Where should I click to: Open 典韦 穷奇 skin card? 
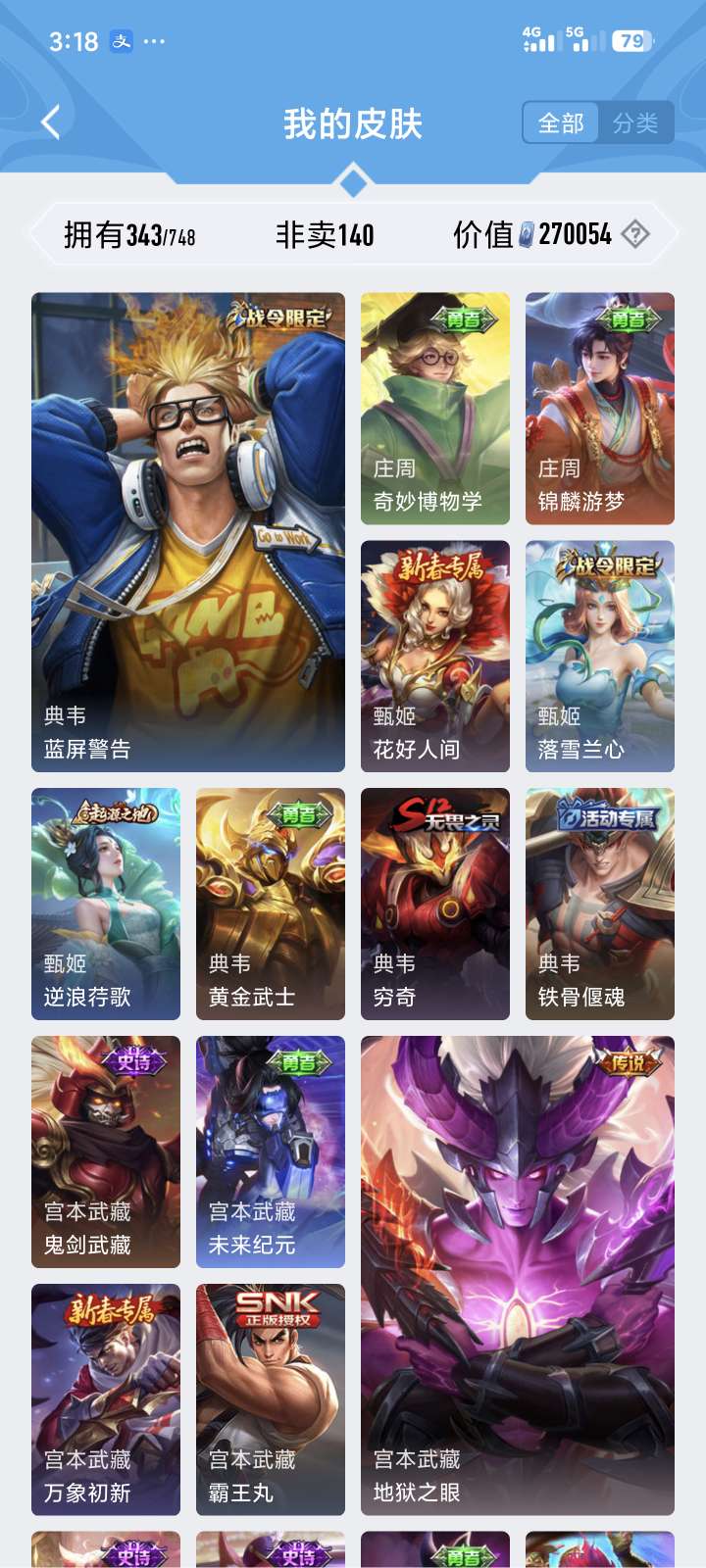click(x=435, y=904)
